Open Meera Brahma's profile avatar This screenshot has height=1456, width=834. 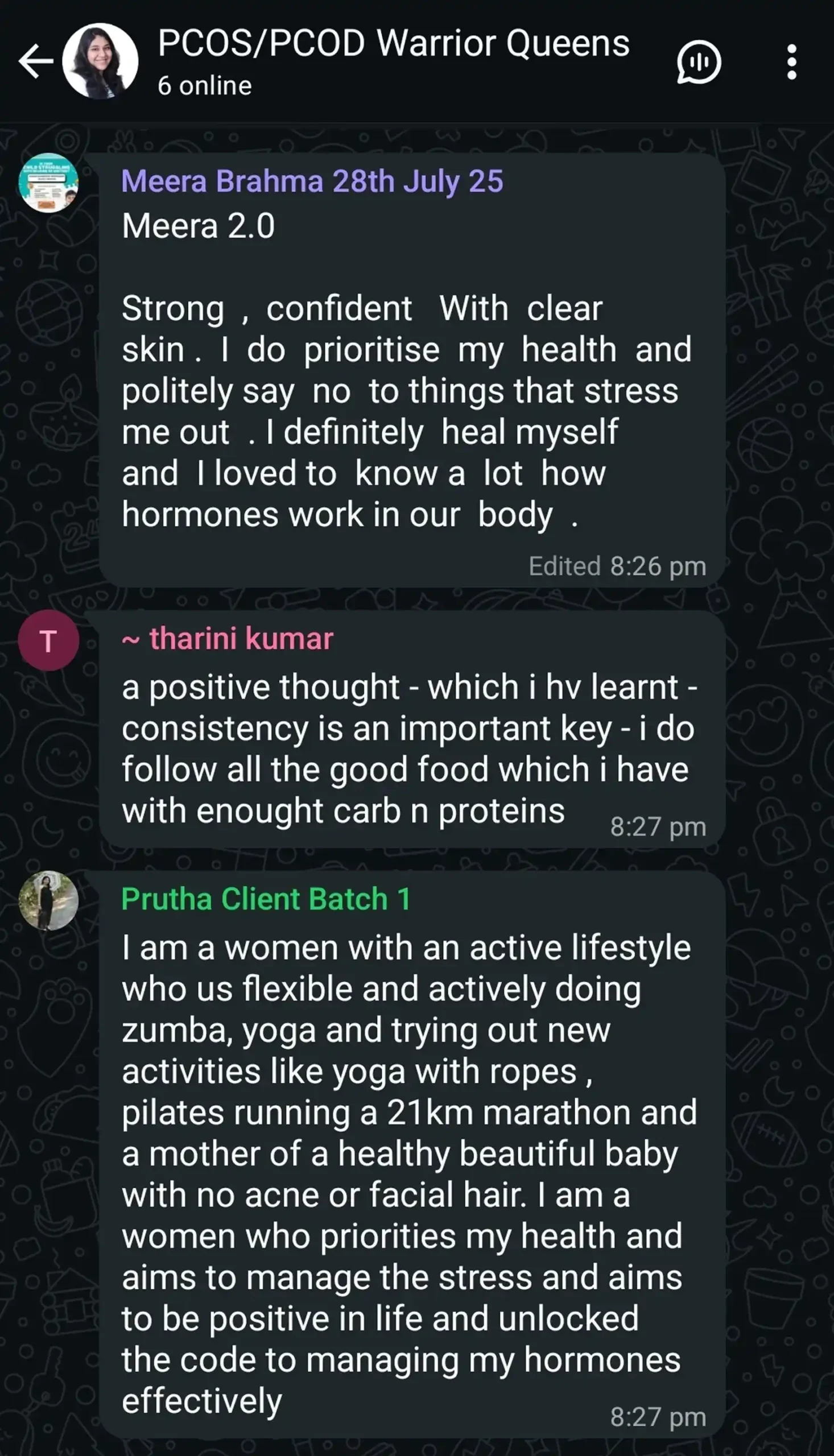click(49, 183)
